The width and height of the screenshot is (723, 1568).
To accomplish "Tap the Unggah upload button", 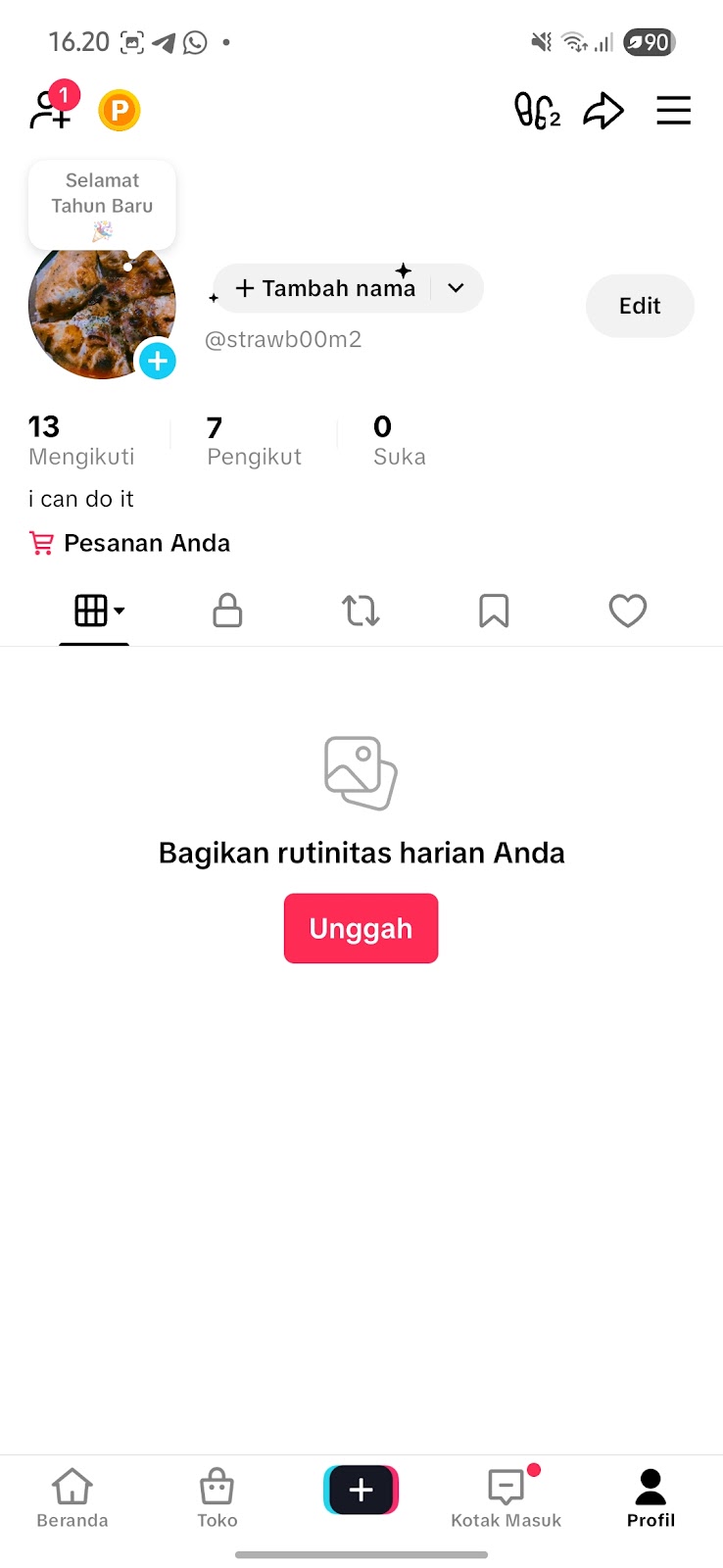I will pyautogui.click(x=361, y=928).
